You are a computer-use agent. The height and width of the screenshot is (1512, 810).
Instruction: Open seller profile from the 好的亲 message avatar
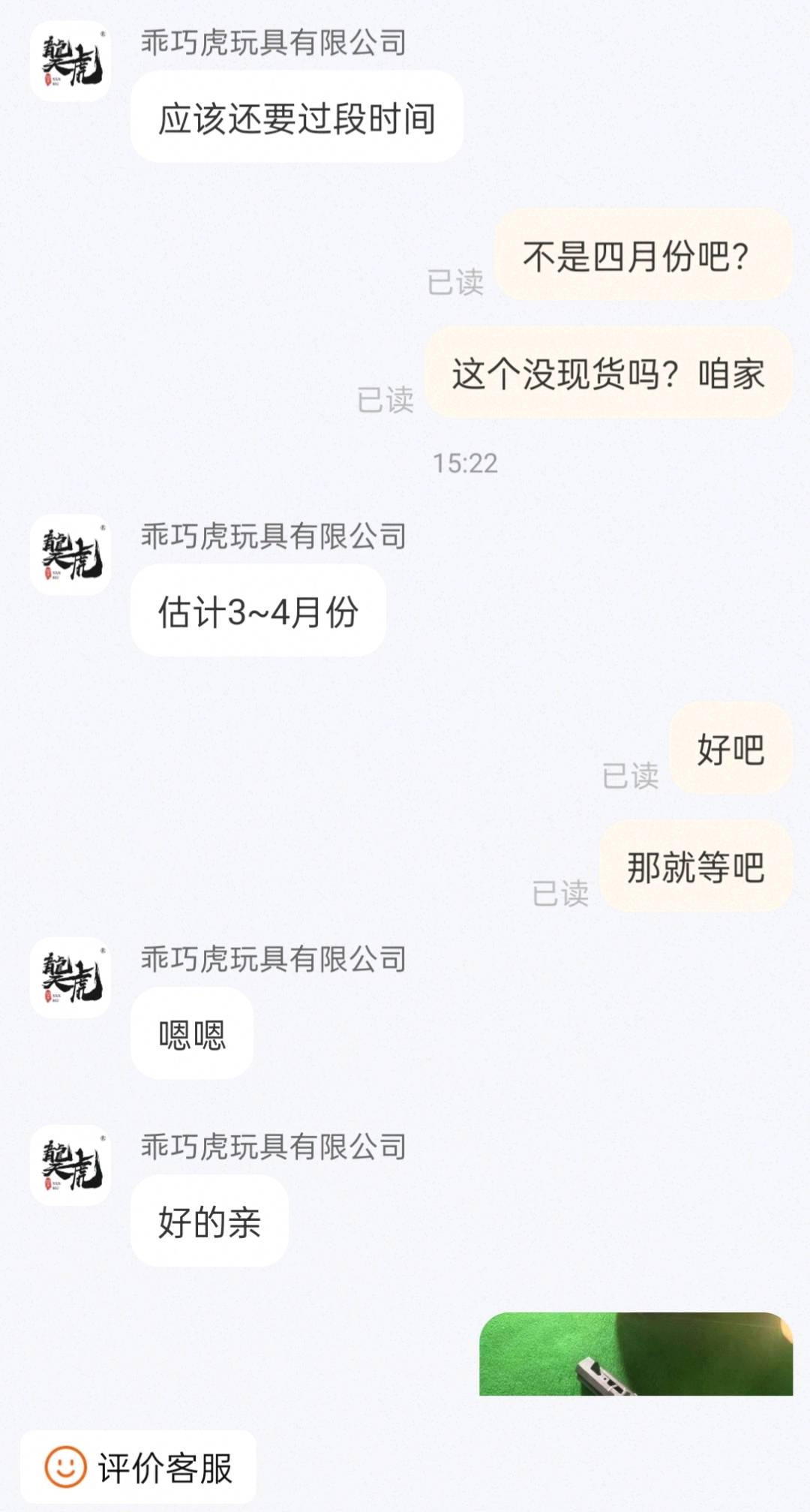(x=70, y=1165)
